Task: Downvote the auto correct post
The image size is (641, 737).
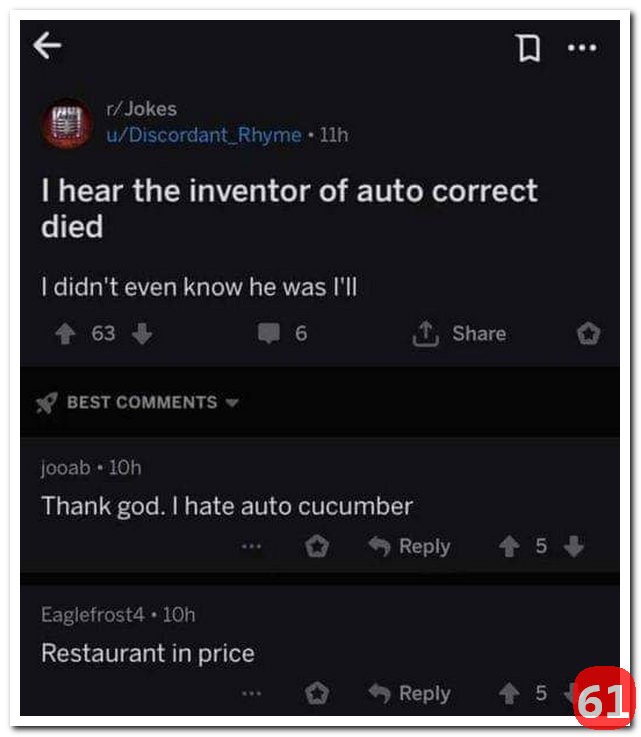Action: [141, 334]
